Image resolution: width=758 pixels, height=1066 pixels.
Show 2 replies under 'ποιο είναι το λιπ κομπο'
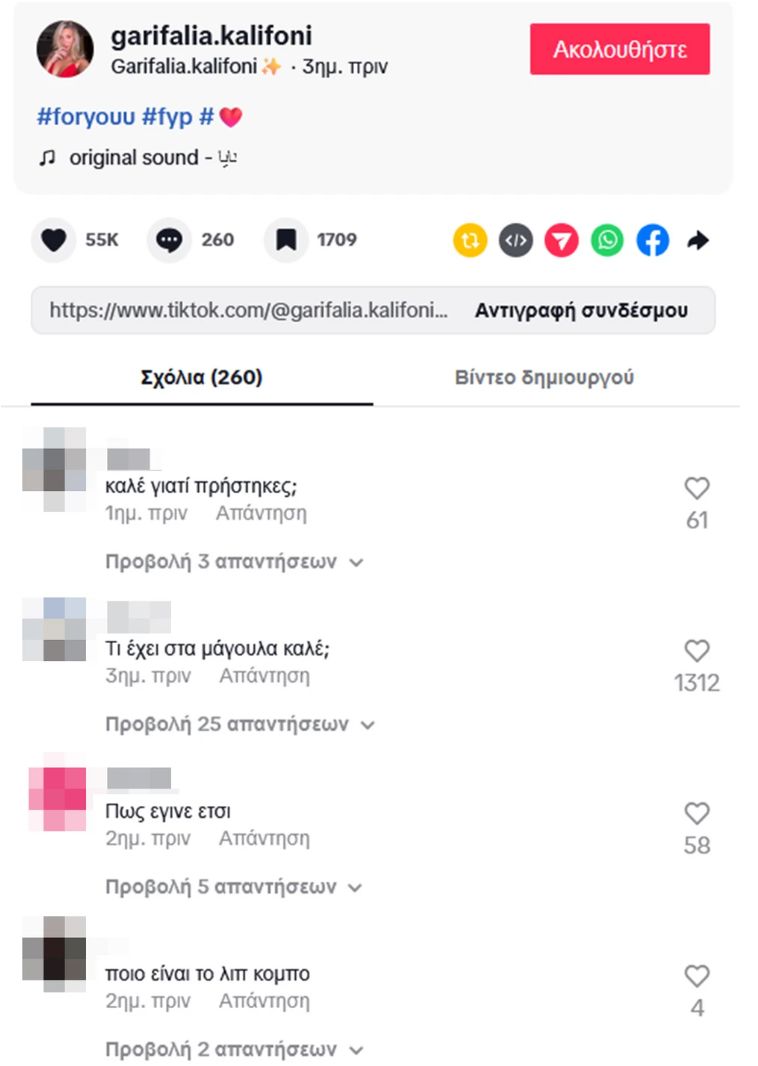pos(233,1050)
